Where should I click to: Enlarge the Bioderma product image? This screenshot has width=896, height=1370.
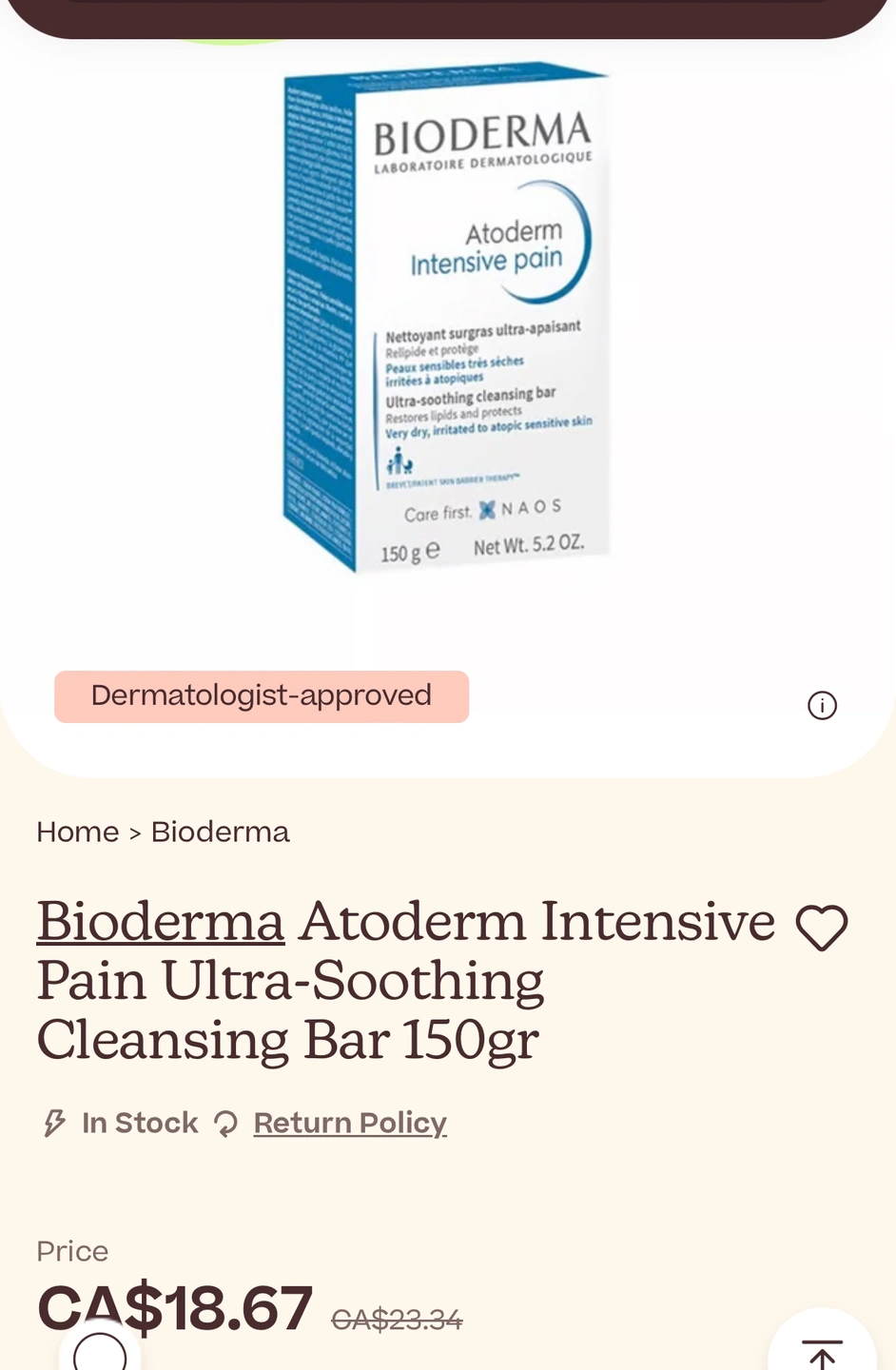tap(447, 319)
